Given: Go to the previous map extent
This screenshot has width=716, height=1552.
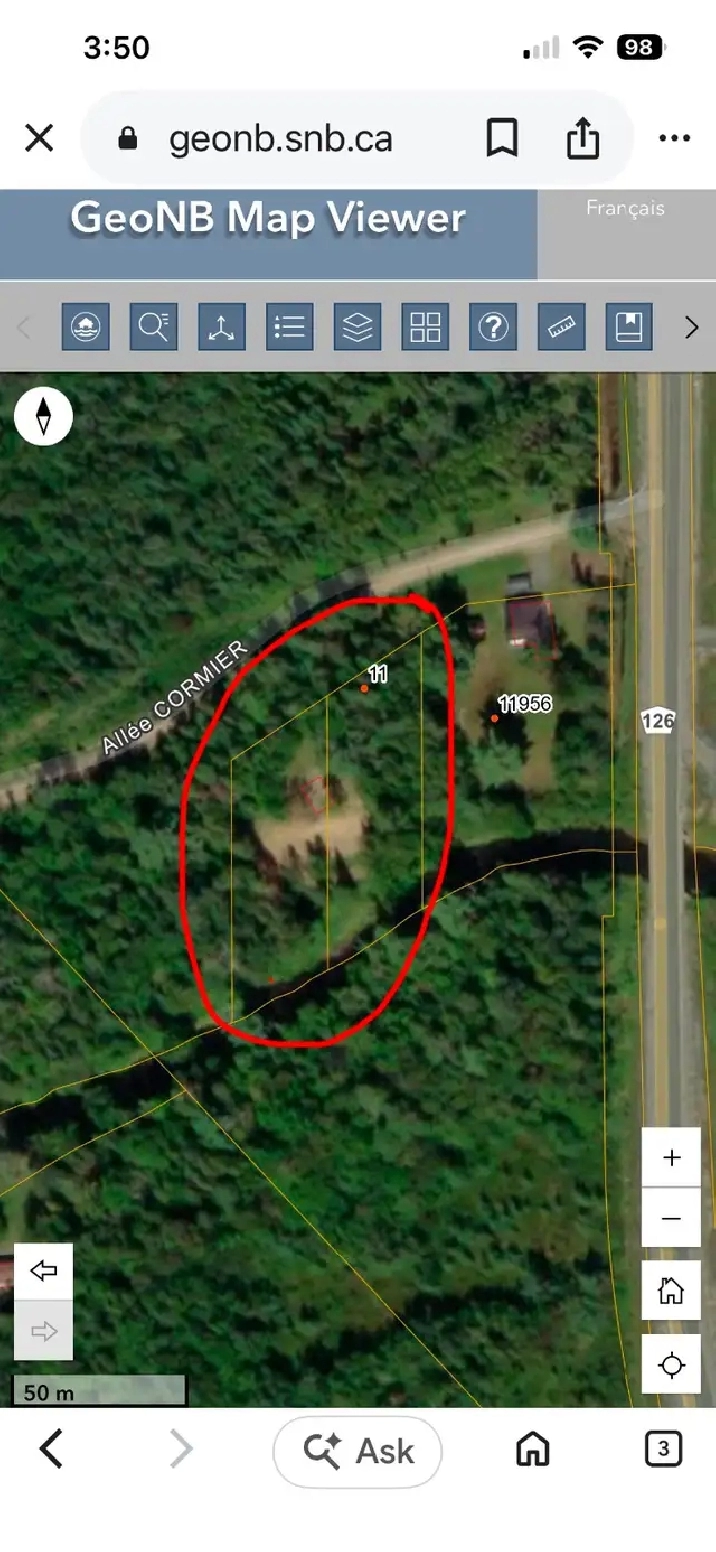Looking at the screenshot, I should 44,1272.
